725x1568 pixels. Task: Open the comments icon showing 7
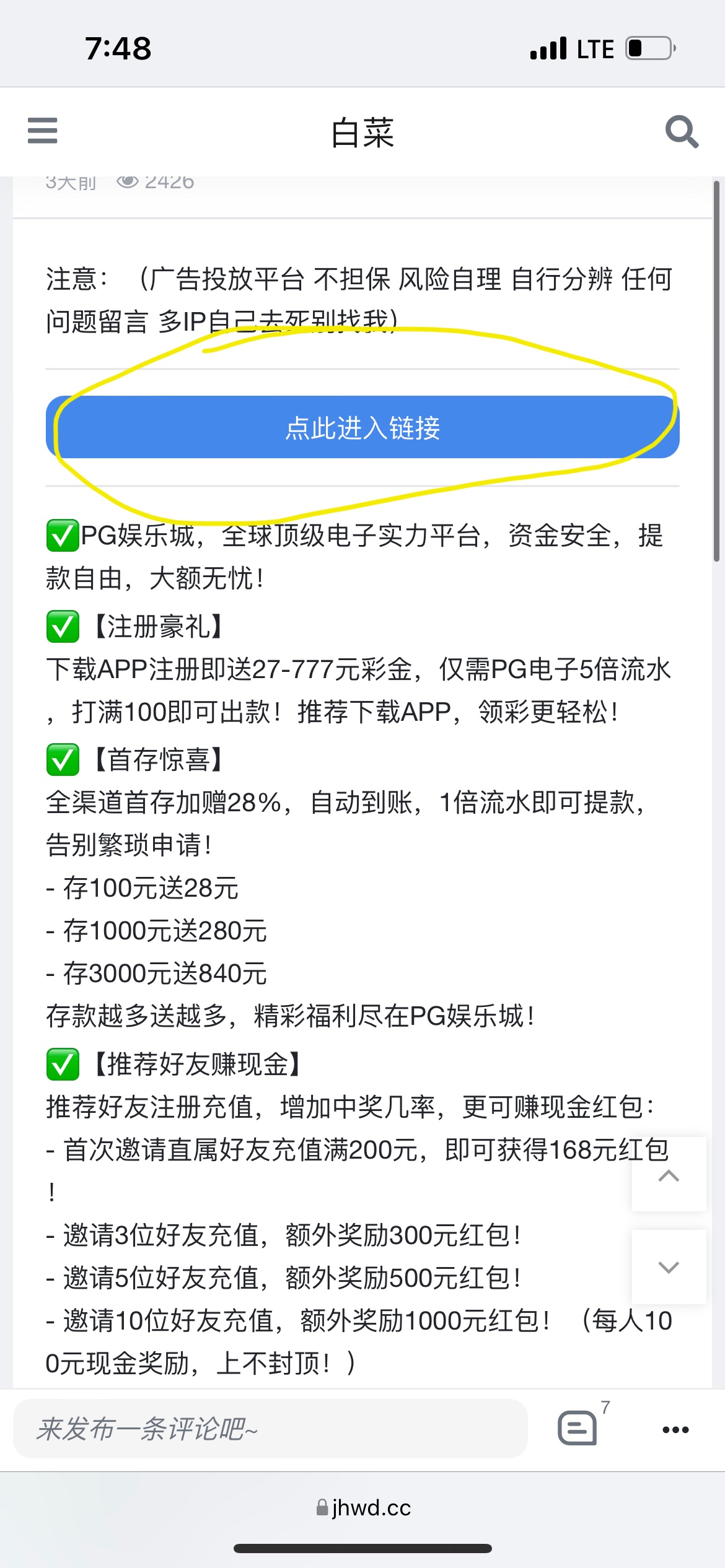578,1427
